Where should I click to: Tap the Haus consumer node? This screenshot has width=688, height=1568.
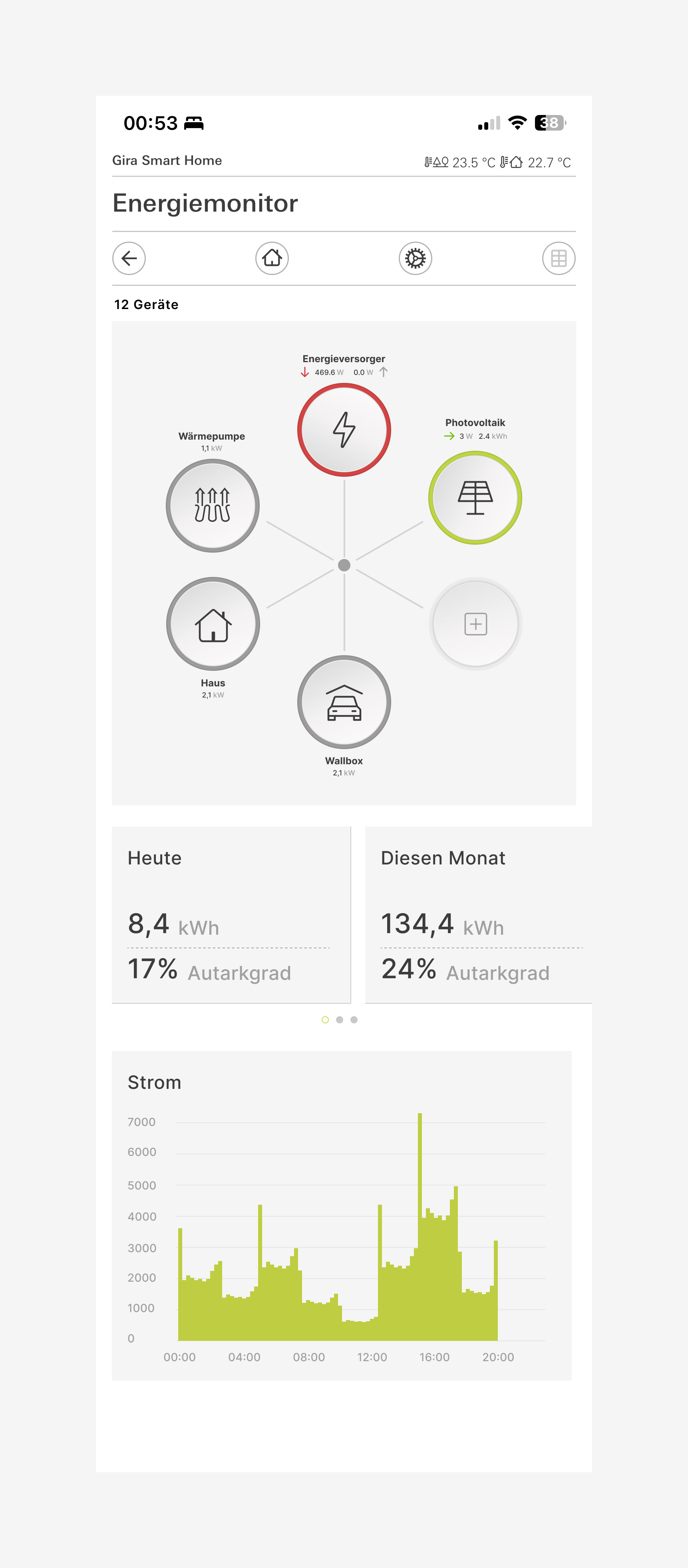213,624
